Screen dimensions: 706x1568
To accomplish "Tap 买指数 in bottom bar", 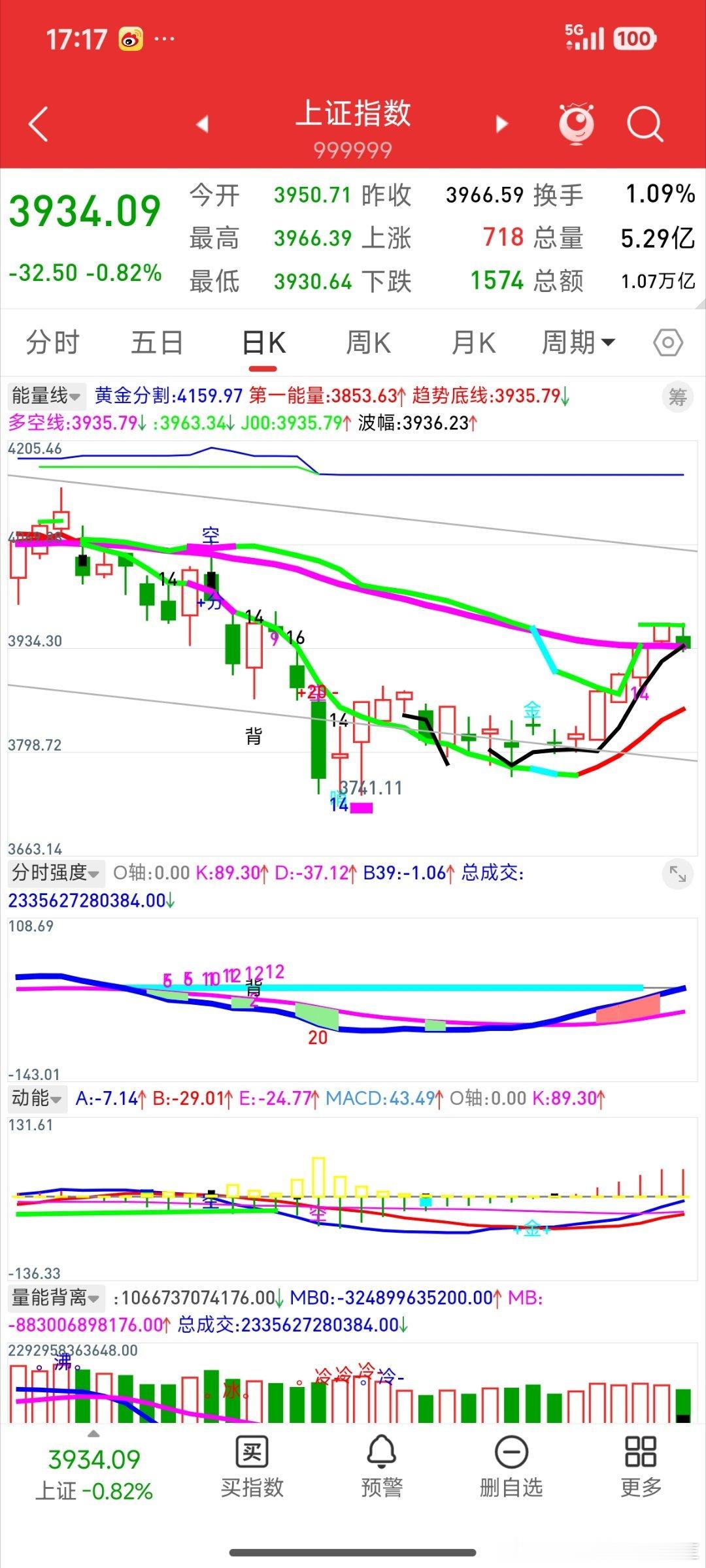I will 252,1468.
